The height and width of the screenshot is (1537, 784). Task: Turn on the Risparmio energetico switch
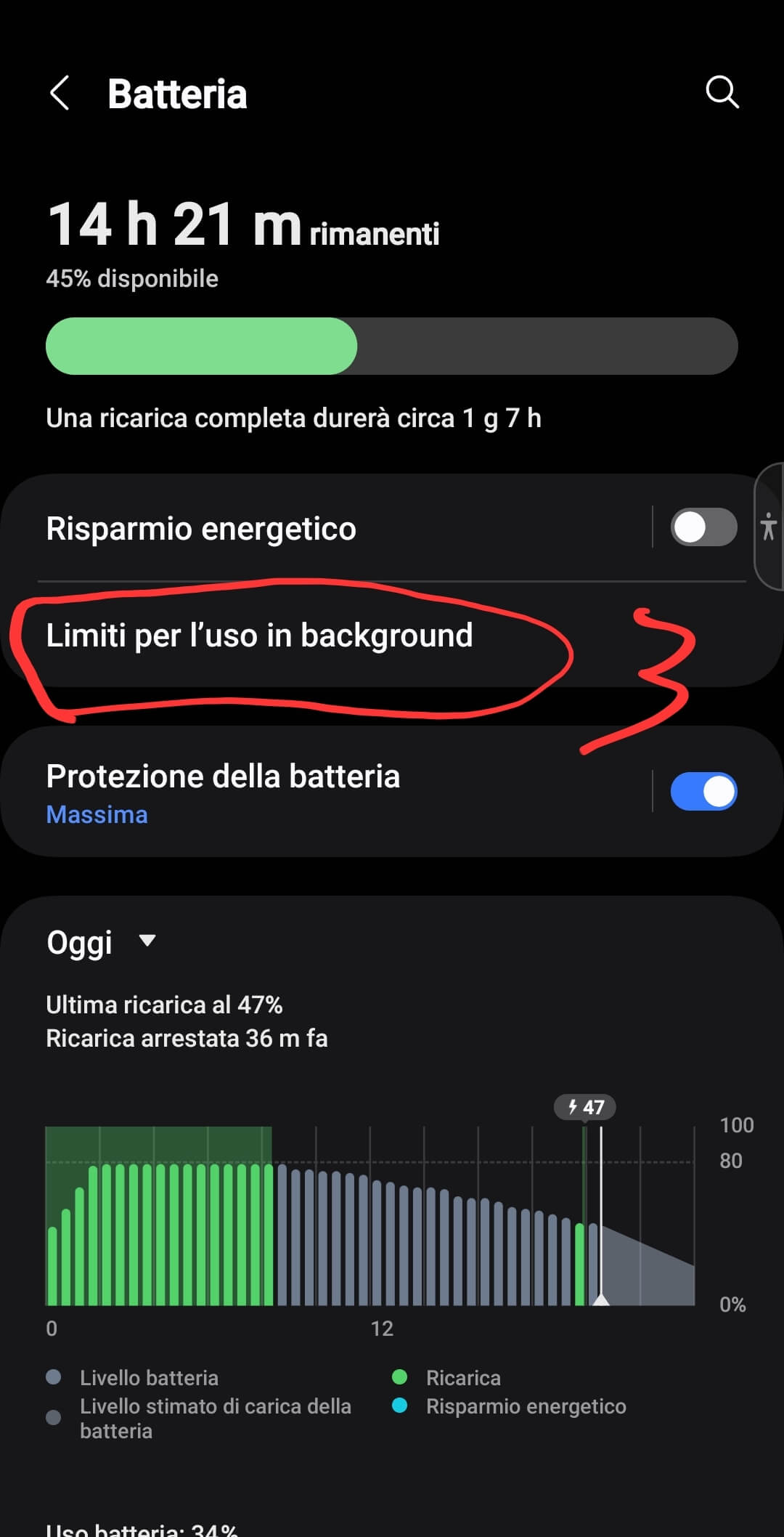tap(703, 527)
